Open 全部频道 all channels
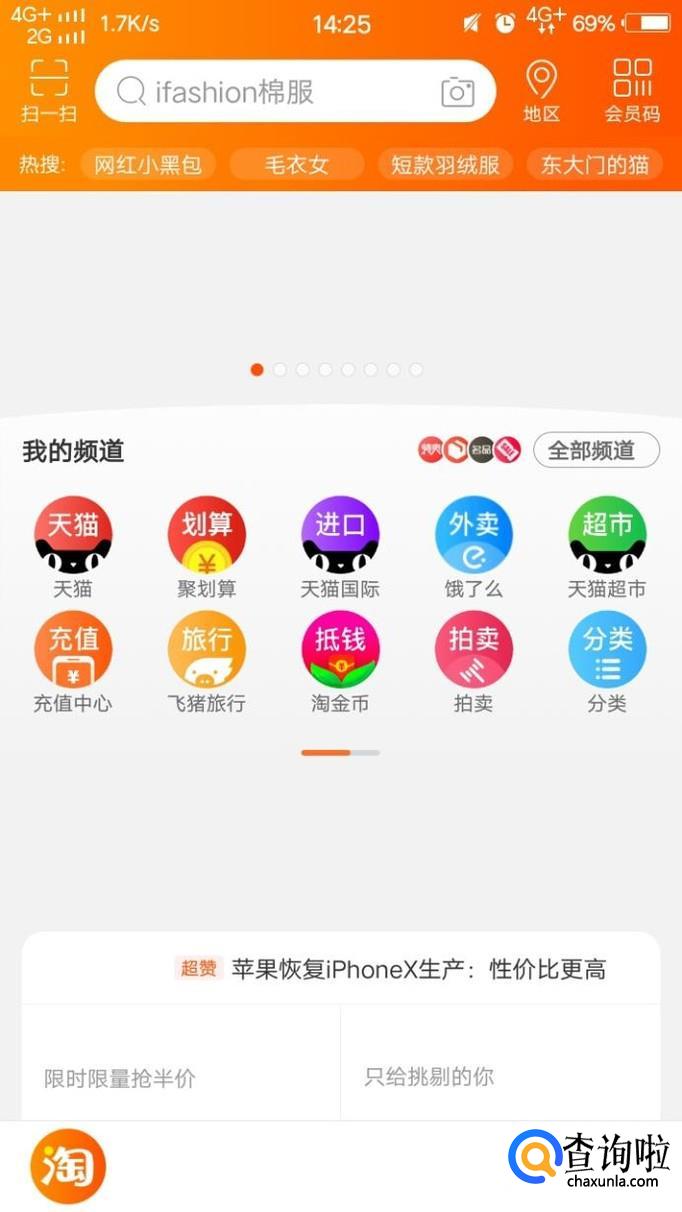Image resolution: width=682 pixels, height=1212 pixels. (x=596, y=450)
